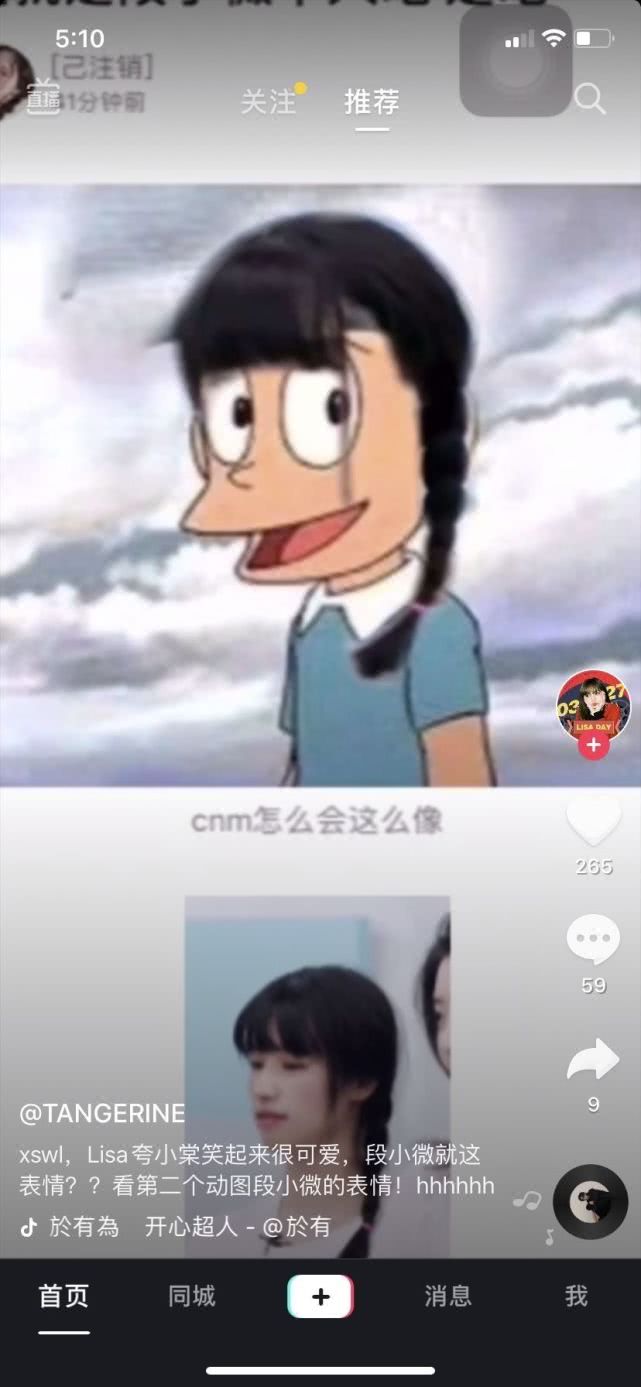Open the live stream icon

tap(42, 98)
